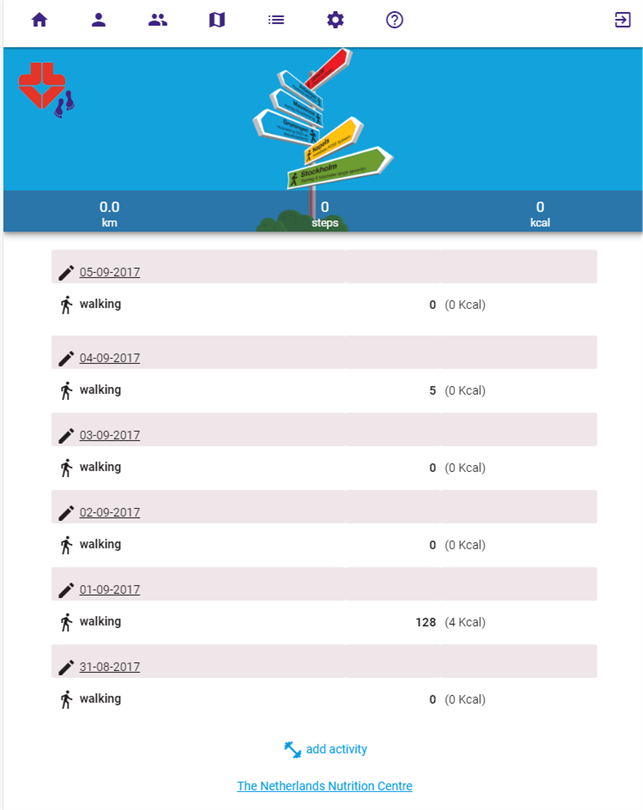Edit the 04-09-2017 entry with pencil
Image resolution: width=643 pixels, height=810 pixels.
point(67,358)
